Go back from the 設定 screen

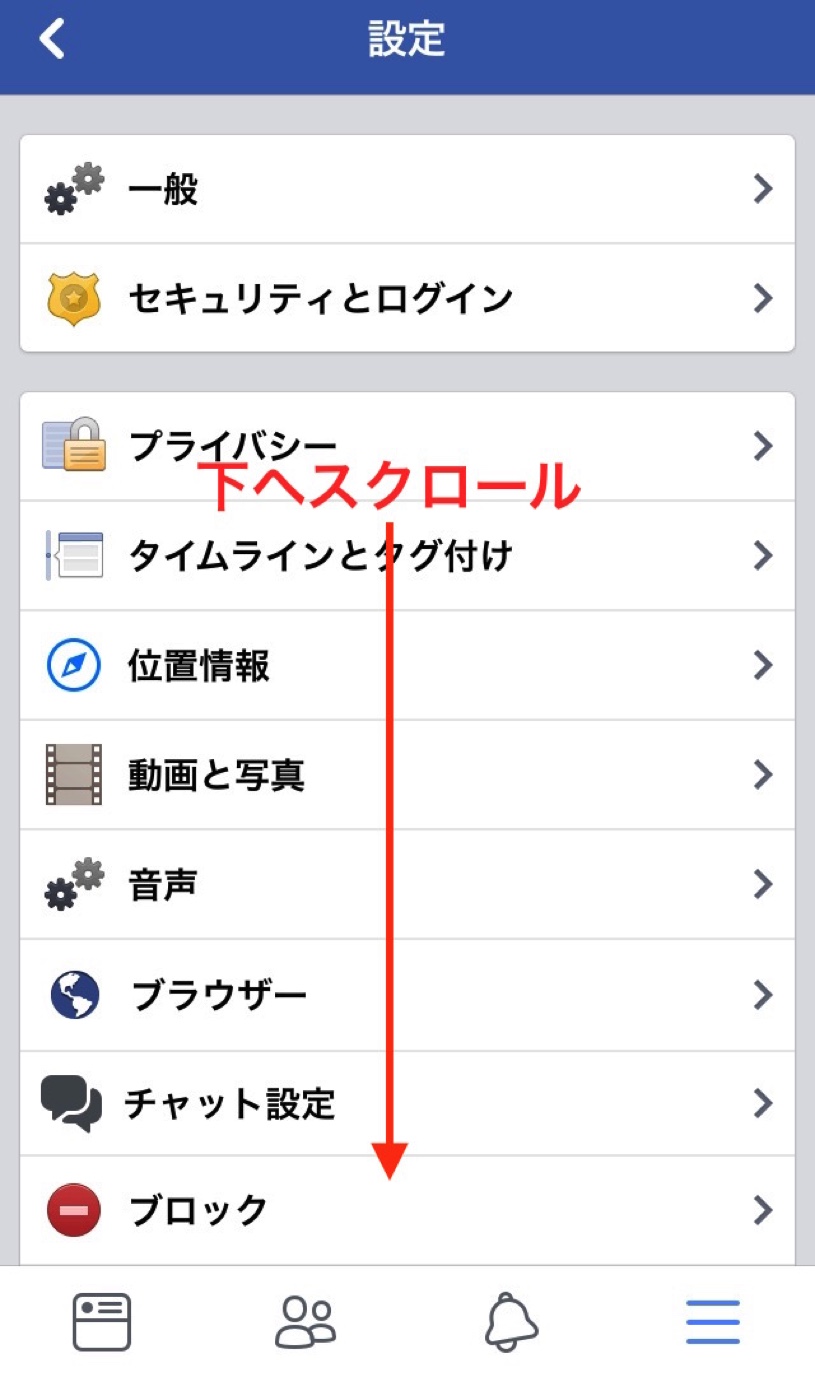click(51, 40)
